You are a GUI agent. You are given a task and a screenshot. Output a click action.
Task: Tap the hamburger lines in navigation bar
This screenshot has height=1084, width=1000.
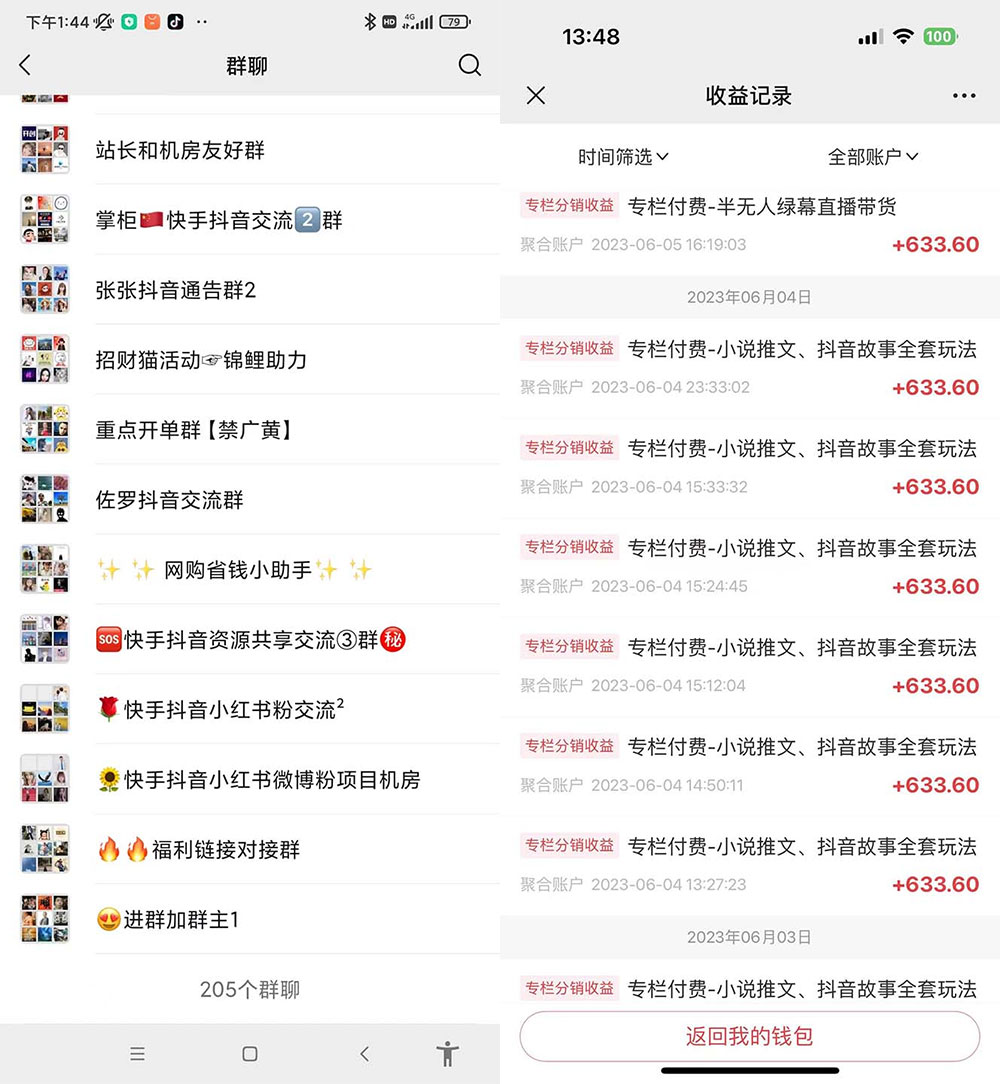tap(138, 1053)
